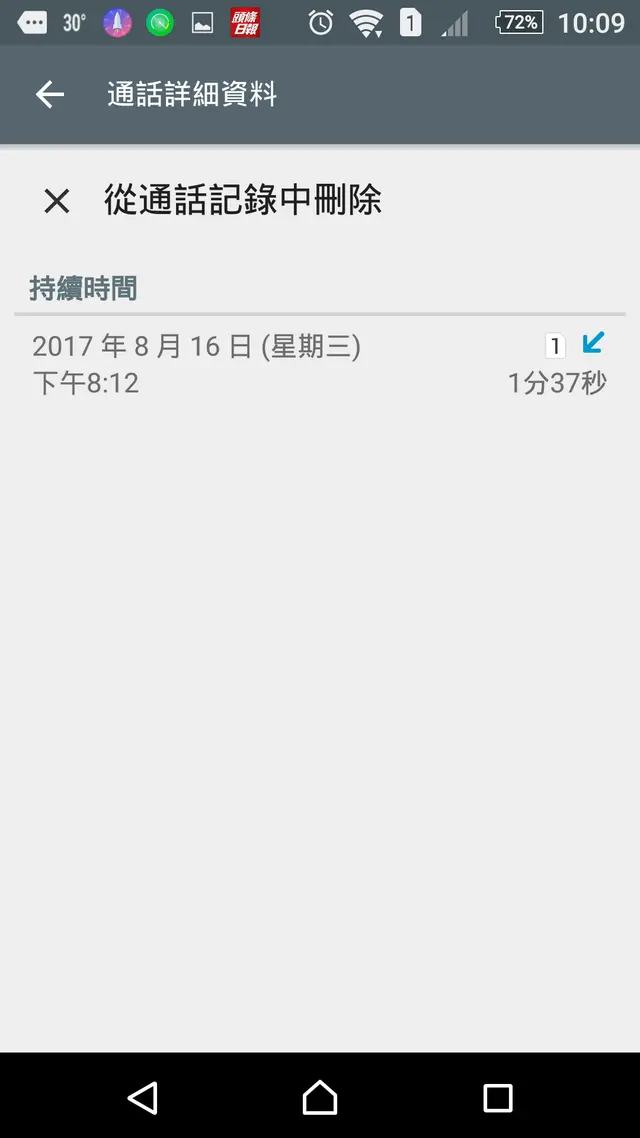Go back from 通話詳細資料 screen
This screenshot has height=1138, width=640.
pos(49,95)
